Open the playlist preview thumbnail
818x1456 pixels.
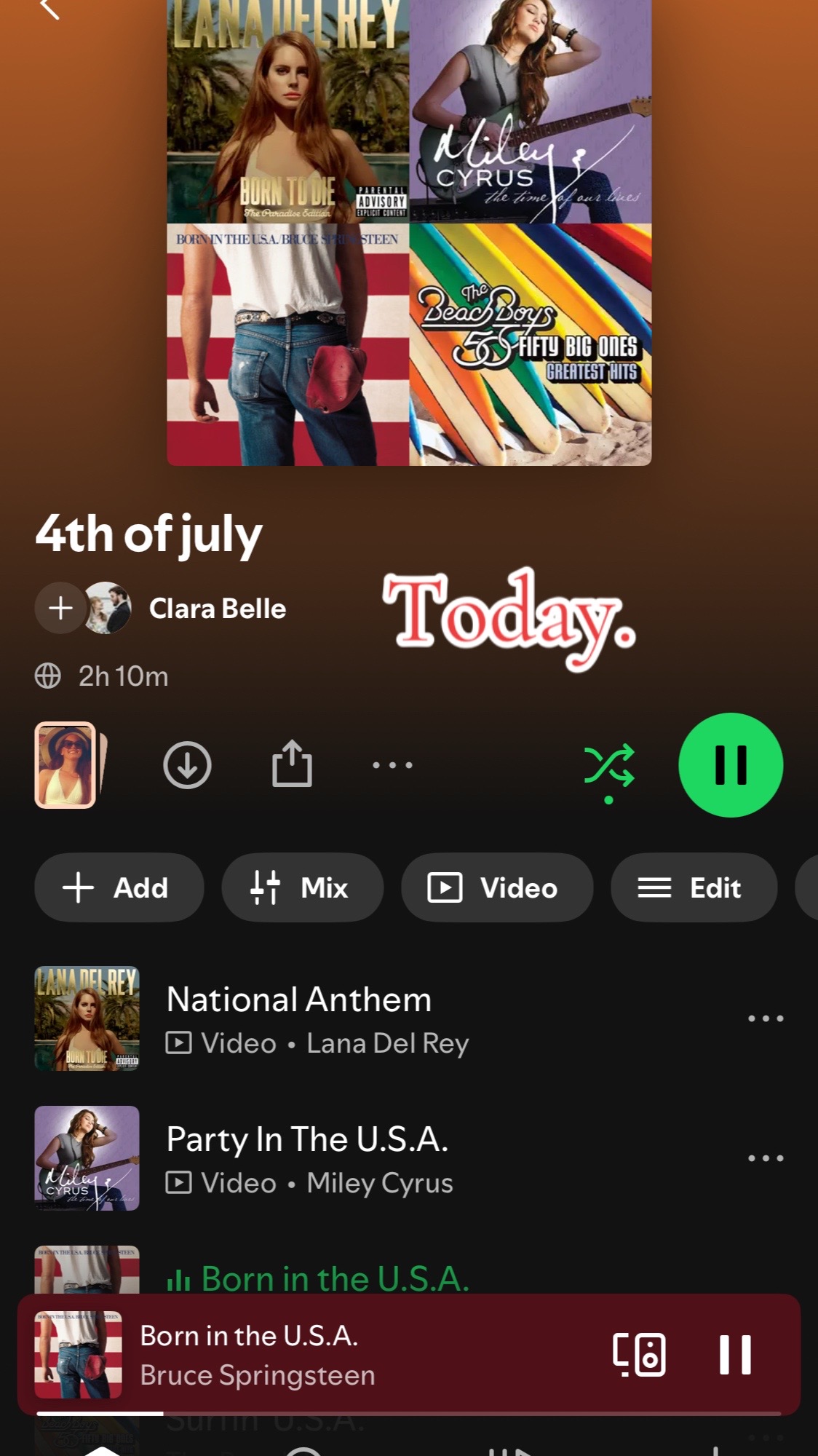pos(65,765)
